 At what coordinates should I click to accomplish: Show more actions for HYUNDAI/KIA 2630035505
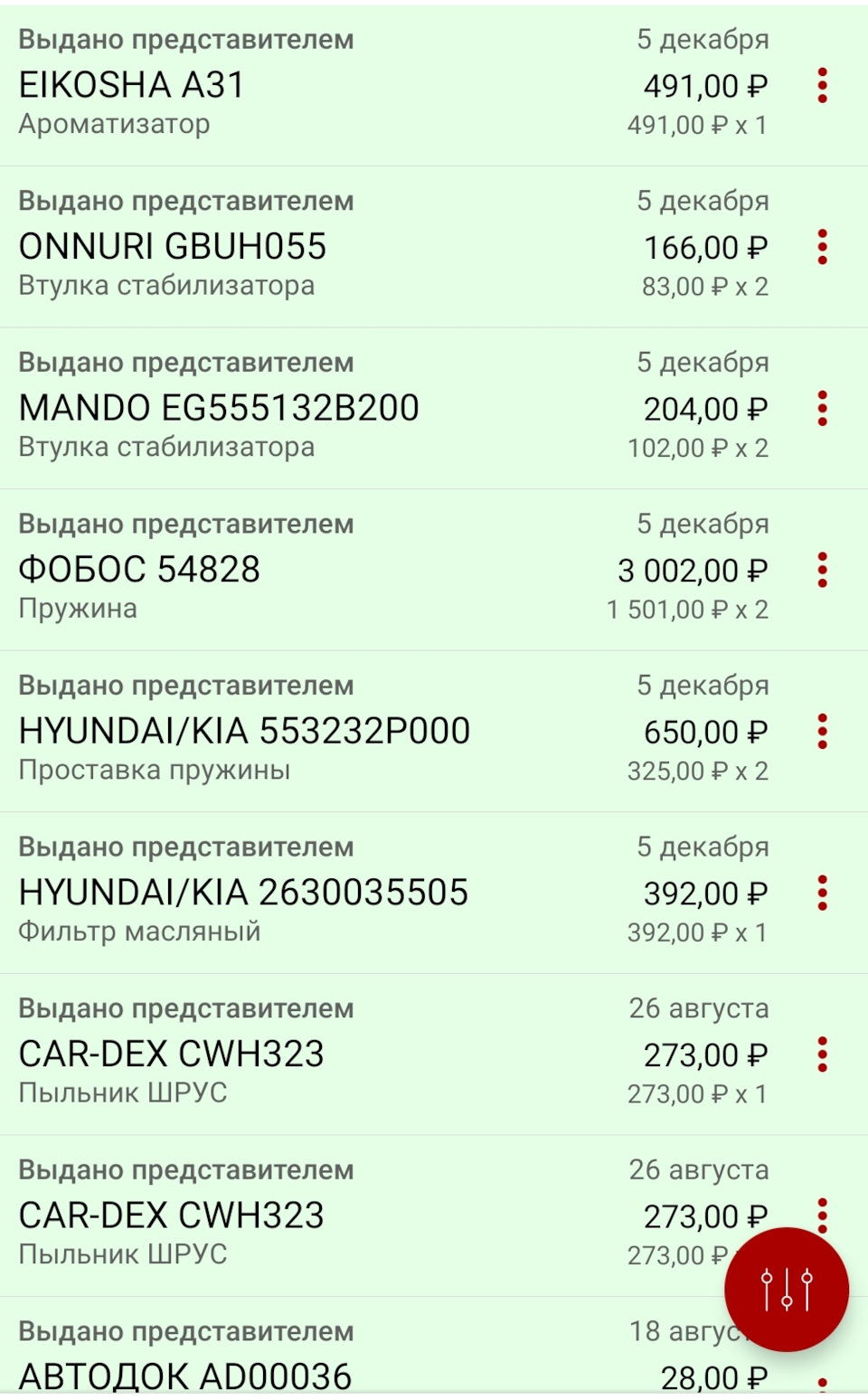[x=822, y=894]
